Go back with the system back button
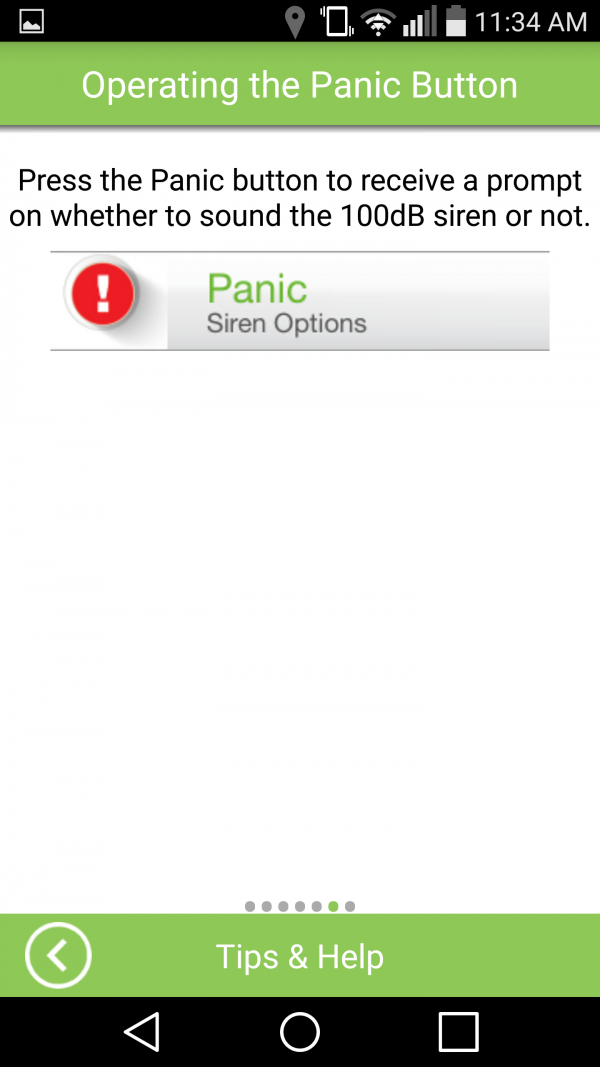600x1067 pixels. (x=142, y=1031)
